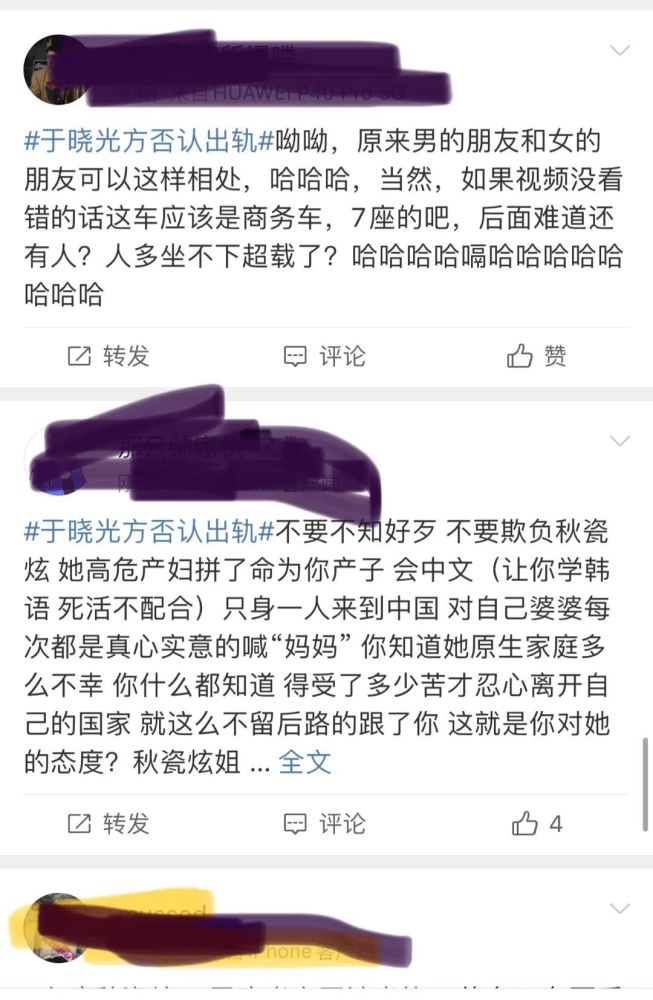
Task: Open the dropdown chevron on the second post
Action: pyautogui.click(x=620, y=441)
